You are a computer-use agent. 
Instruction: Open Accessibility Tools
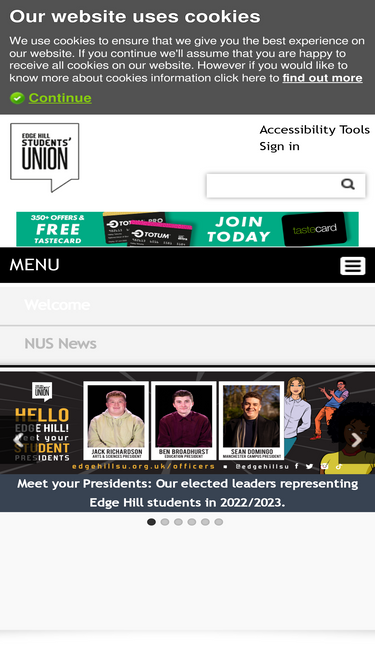click(315, 129)
